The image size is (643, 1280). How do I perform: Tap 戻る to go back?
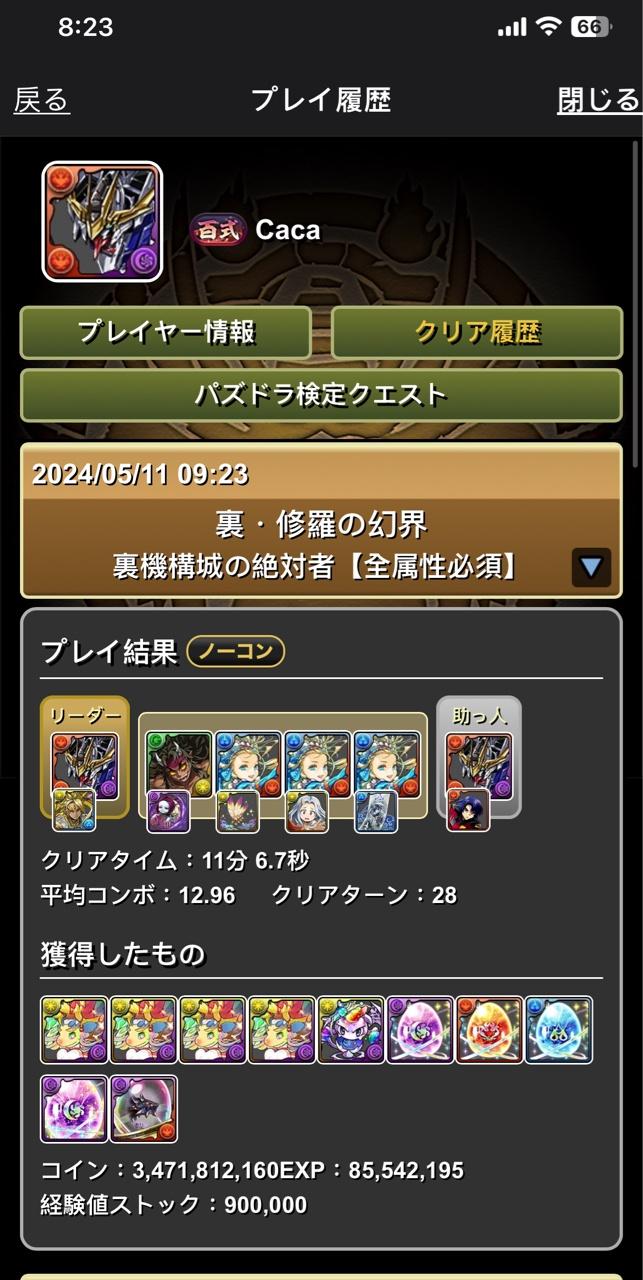(x=42, y=100)
